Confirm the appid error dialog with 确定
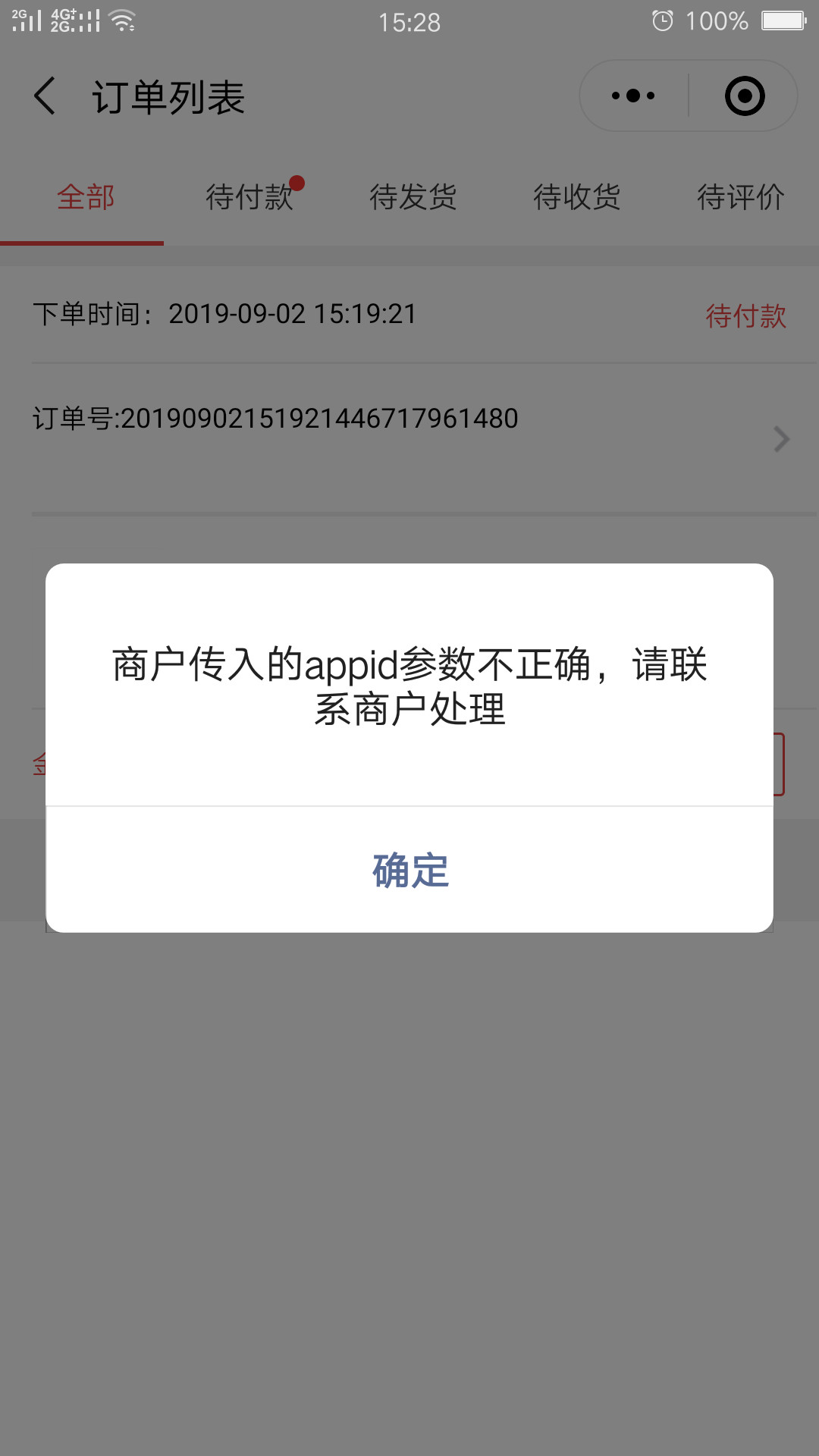The image size is (819, 1456). coord(409,870)
